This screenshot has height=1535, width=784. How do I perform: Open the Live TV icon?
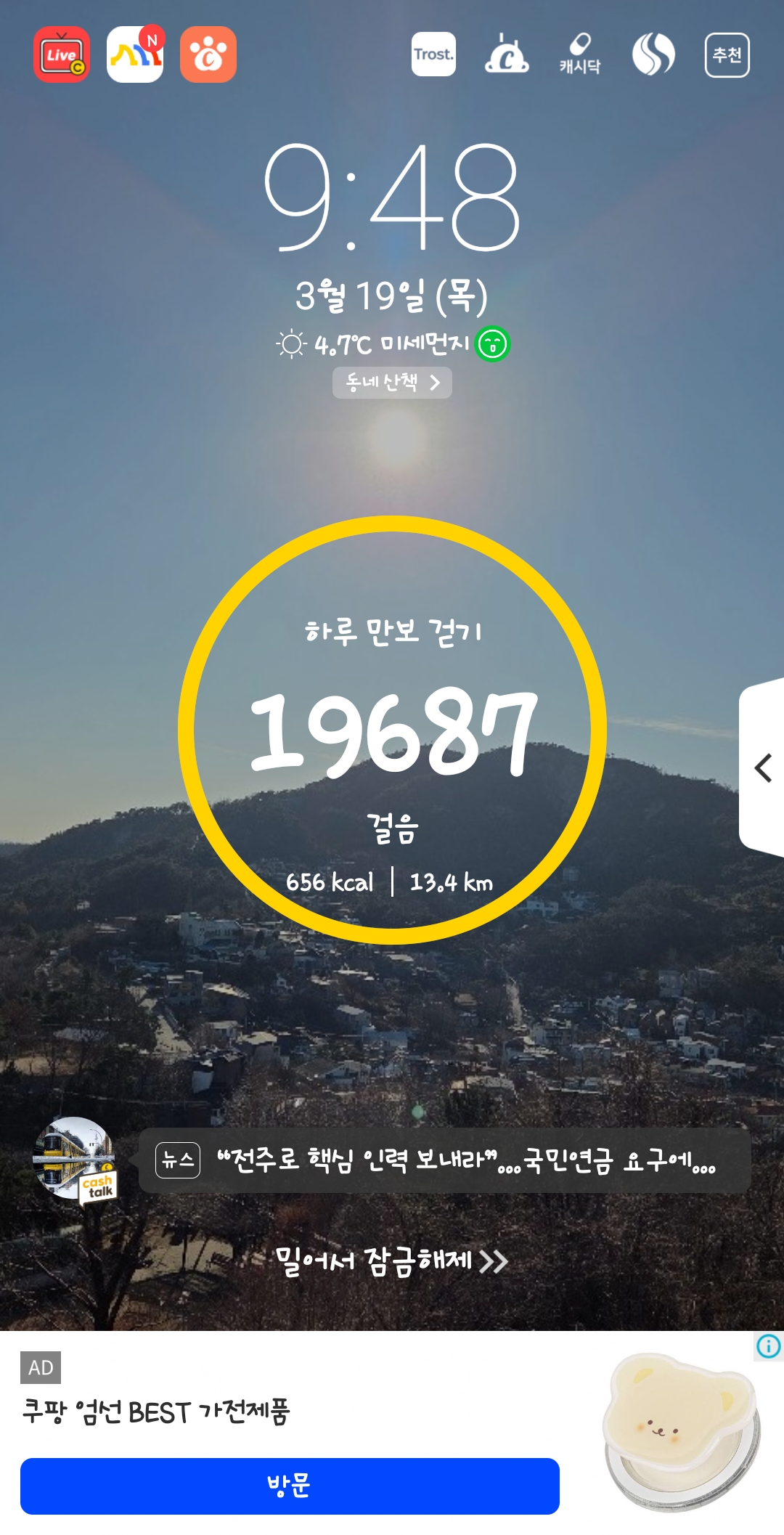click(x=62, y=55)
